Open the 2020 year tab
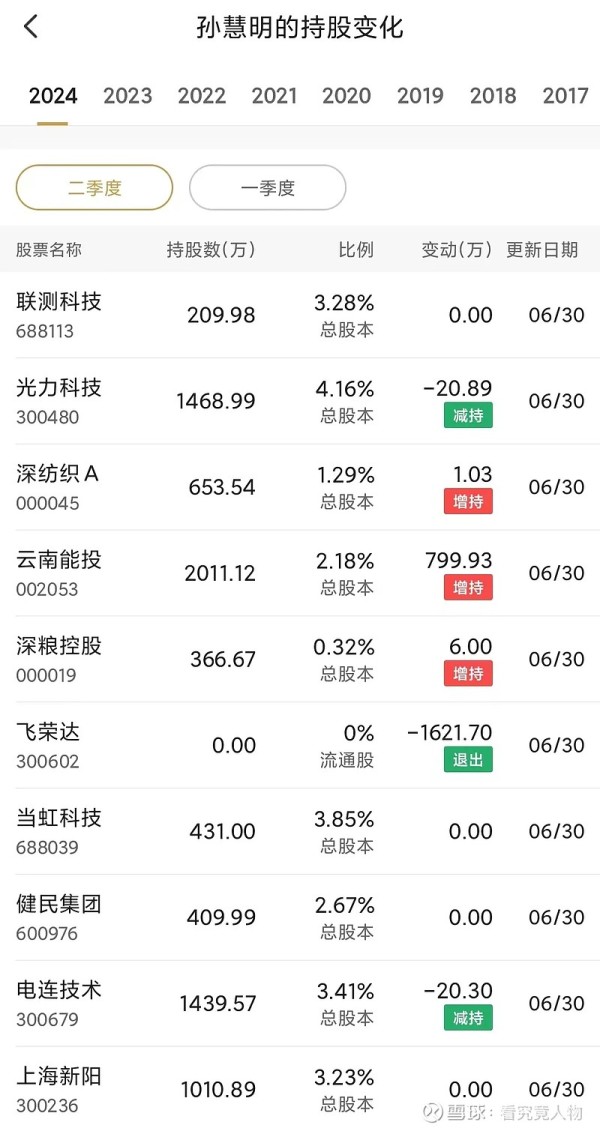 click(x=347, y=96)
